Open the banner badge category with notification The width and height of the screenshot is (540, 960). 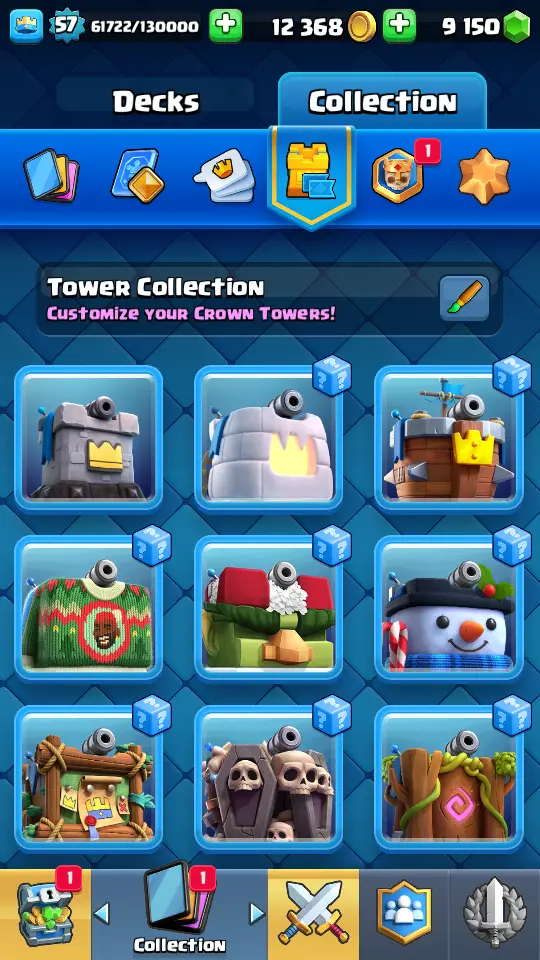coord(399,174)
